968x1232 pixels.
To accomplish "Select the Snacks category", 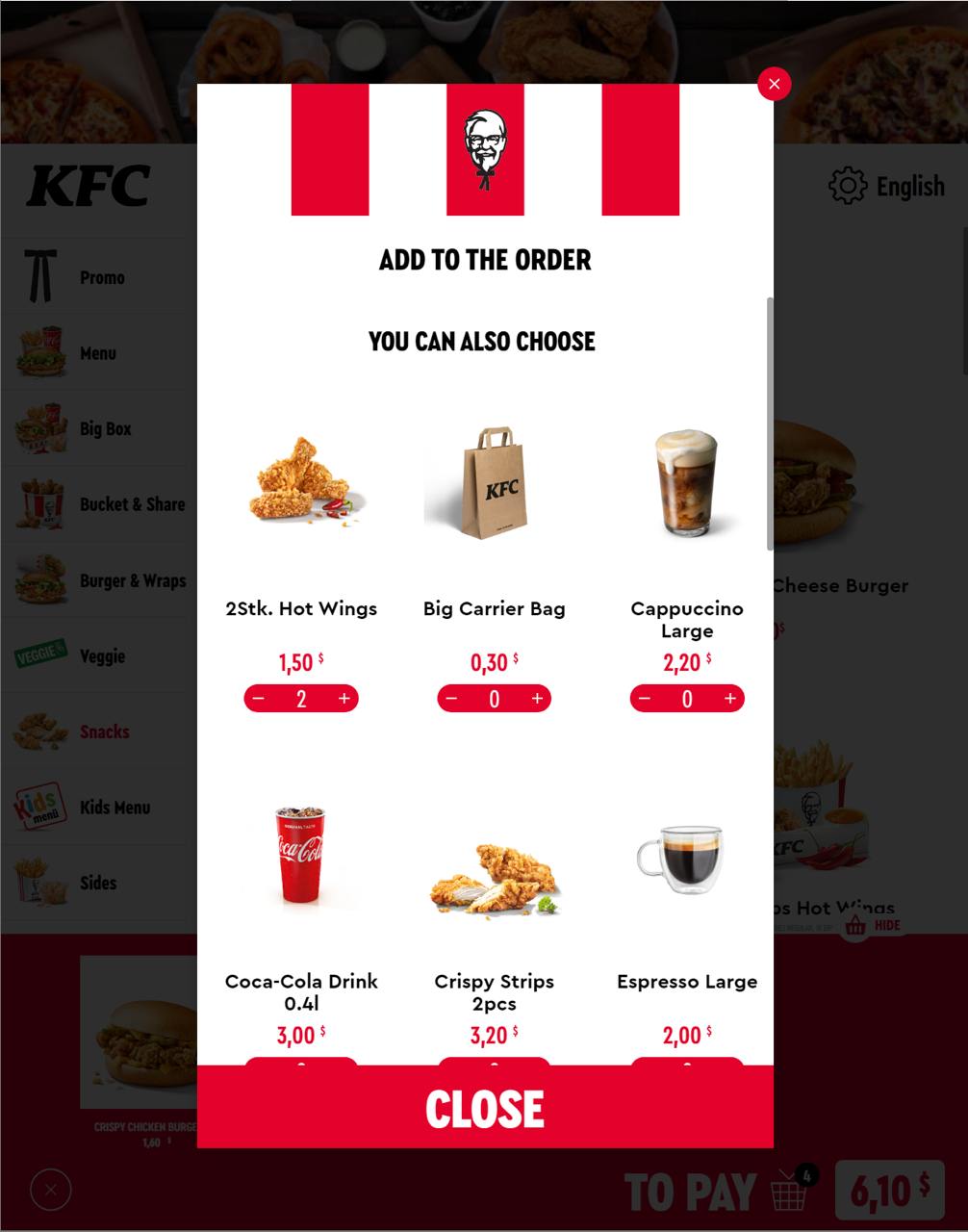I will pos(104,731).
